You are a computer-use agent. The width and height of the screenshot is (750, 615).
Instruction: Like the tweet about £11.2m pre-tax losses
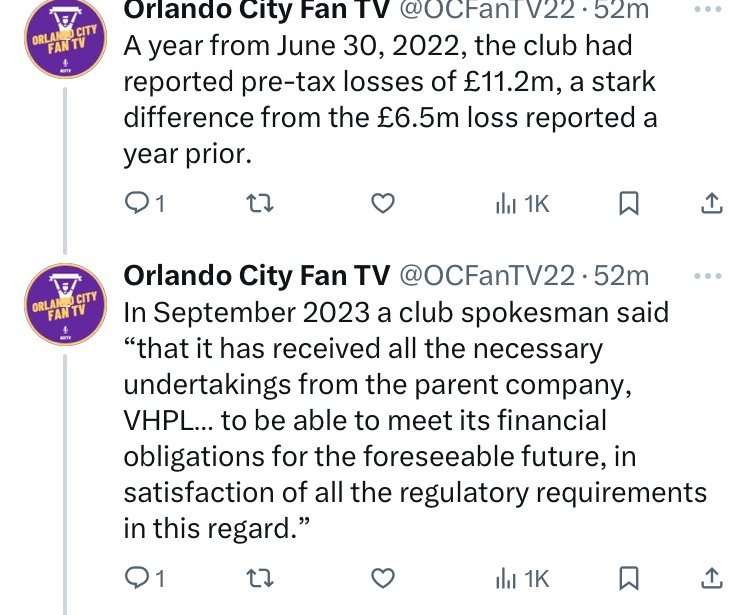click(381, 204)
